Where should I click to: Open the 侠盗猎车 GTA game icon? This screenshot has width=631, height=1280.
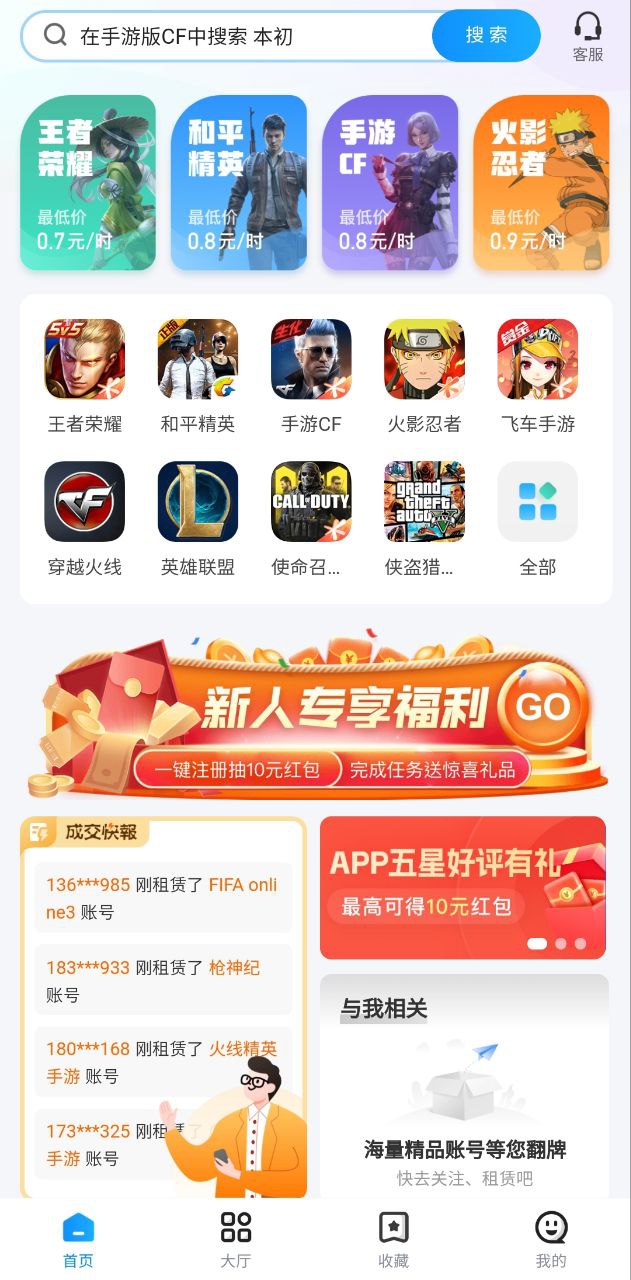click(x=424, y=502)
